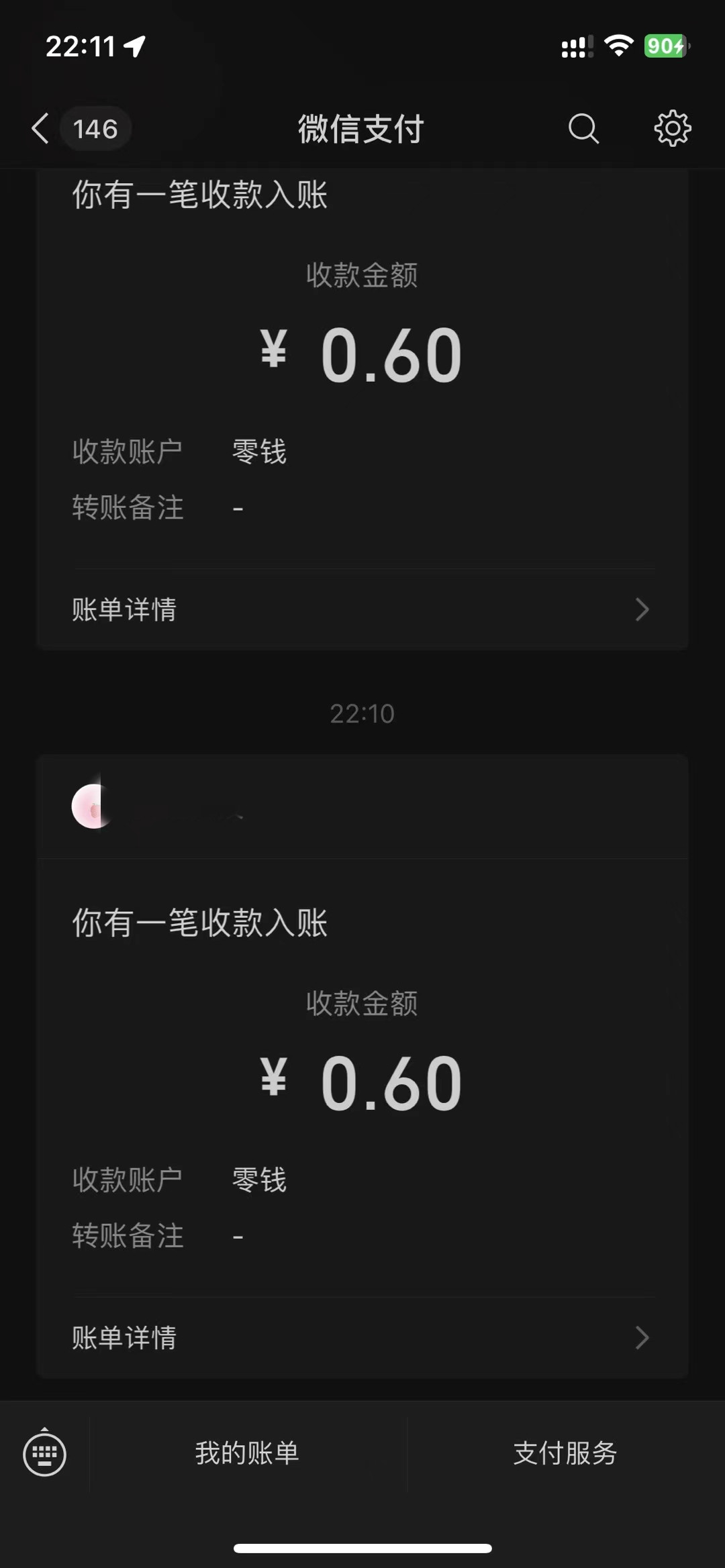
Task: Switch to keyboard input mode
Action: tap(44, 1454)
